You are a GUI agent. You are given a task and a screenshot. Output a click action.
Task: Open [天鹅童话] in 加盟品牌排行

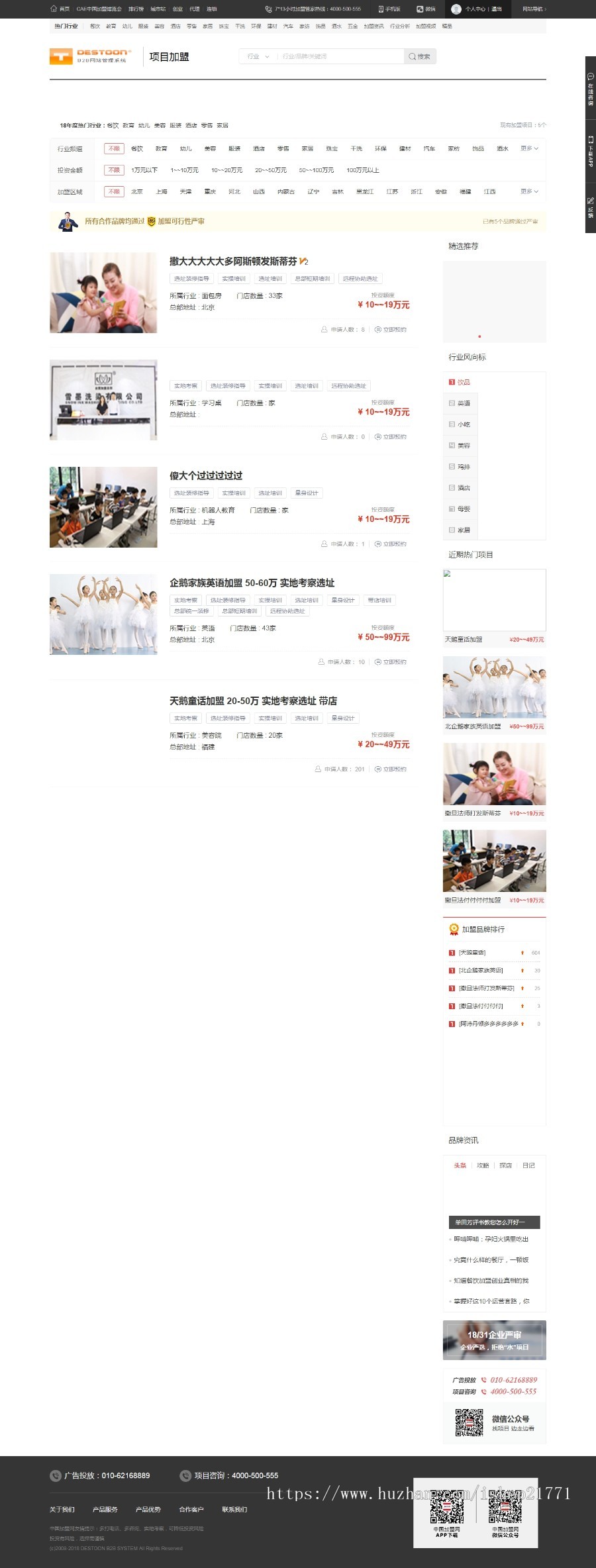pyautogui.click(x=472, y=953)
